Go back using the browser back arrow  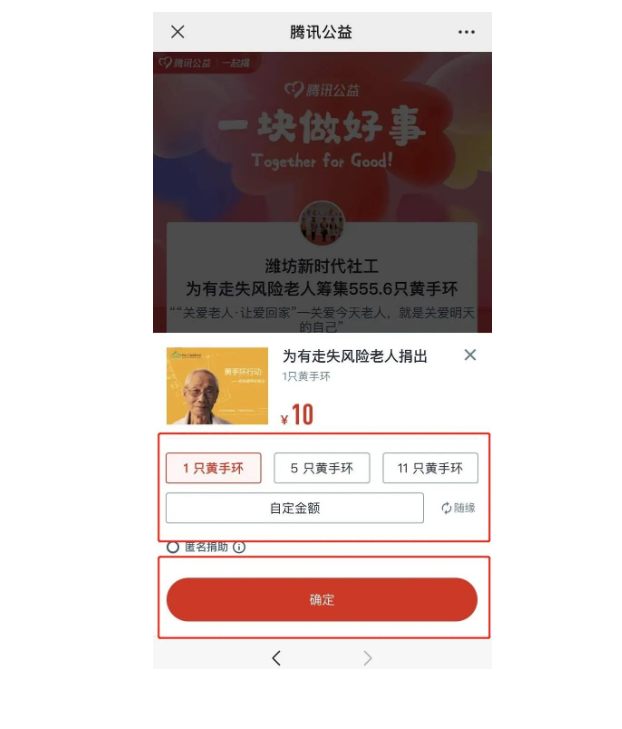(277, 657)
